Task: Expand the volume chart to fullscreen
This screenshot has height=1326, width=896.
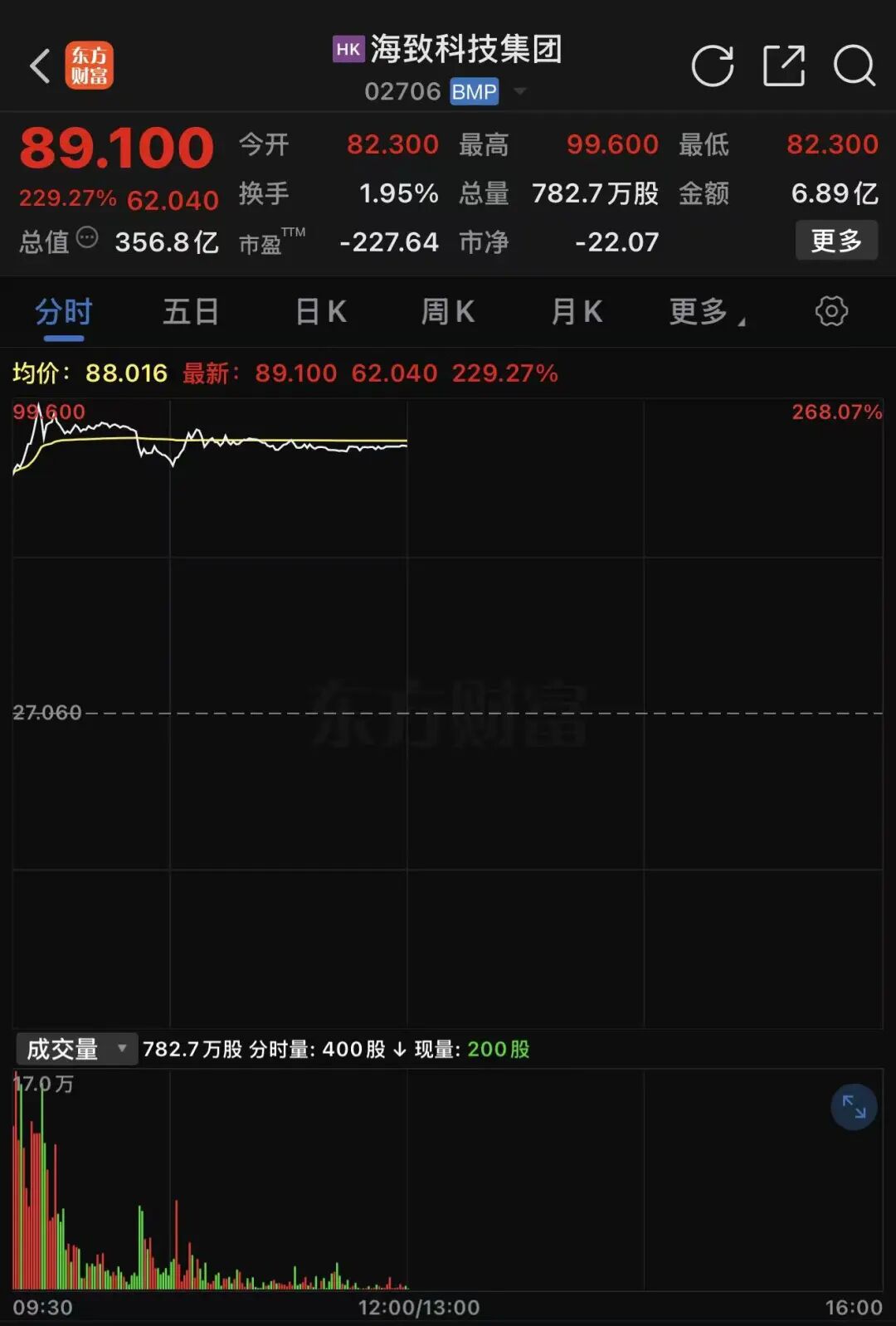Action: click(x=854, y=1107)
